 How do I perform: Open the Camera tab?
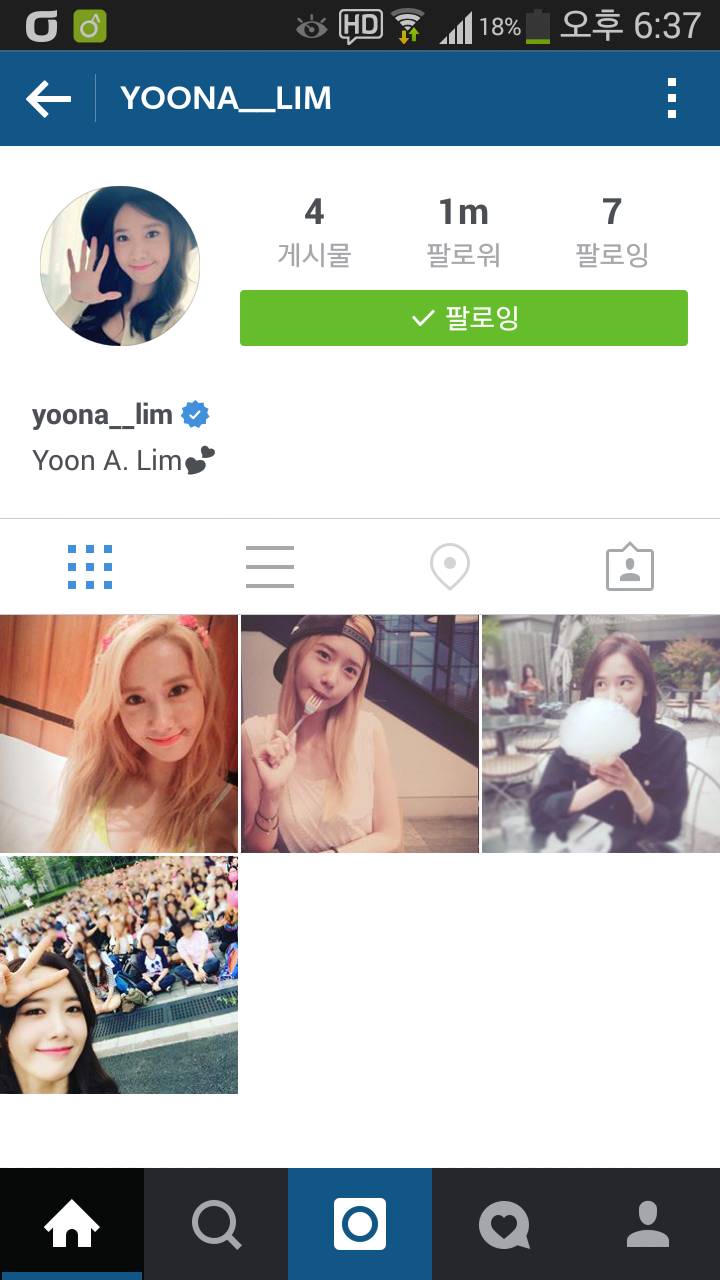coord(360,1224)
